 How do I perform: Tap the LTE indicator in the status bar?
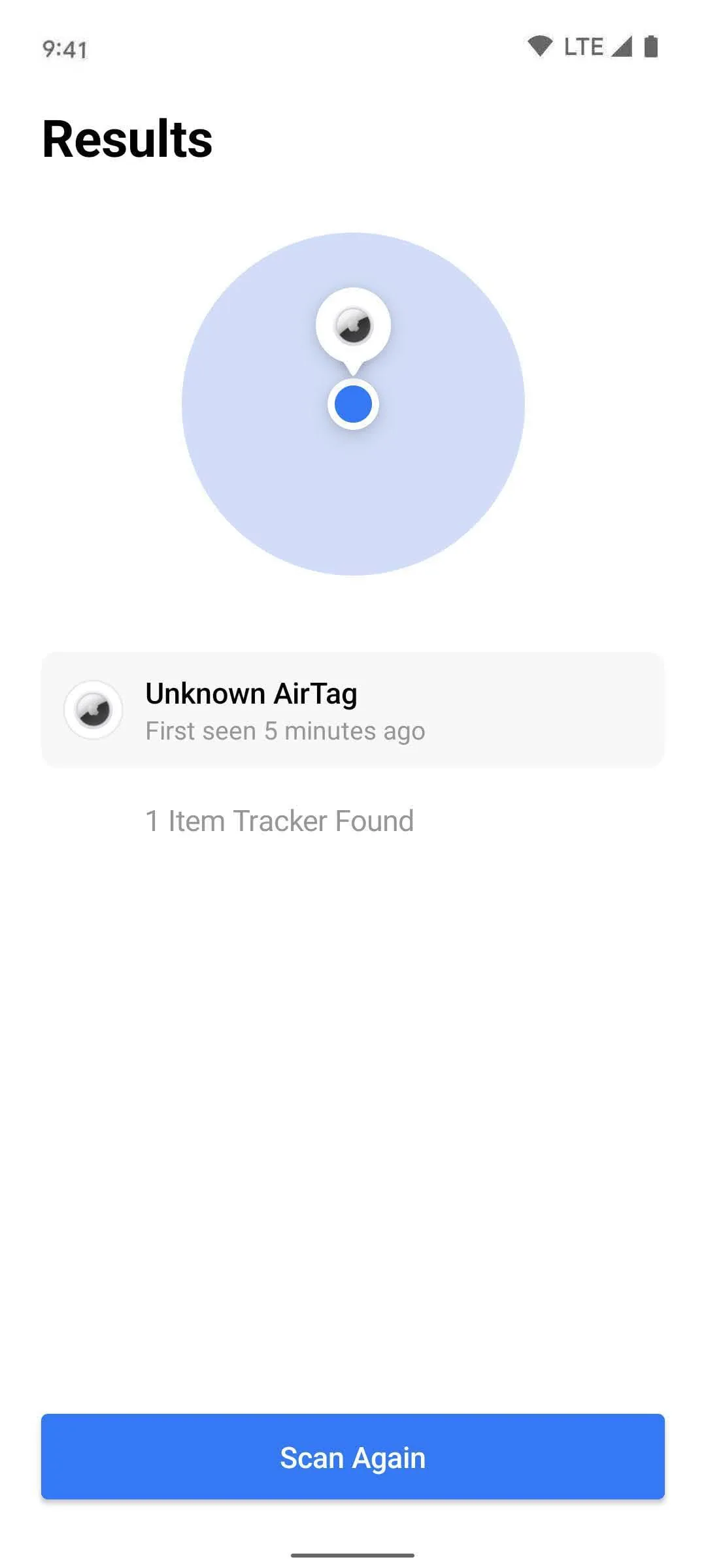pos(584,46)
